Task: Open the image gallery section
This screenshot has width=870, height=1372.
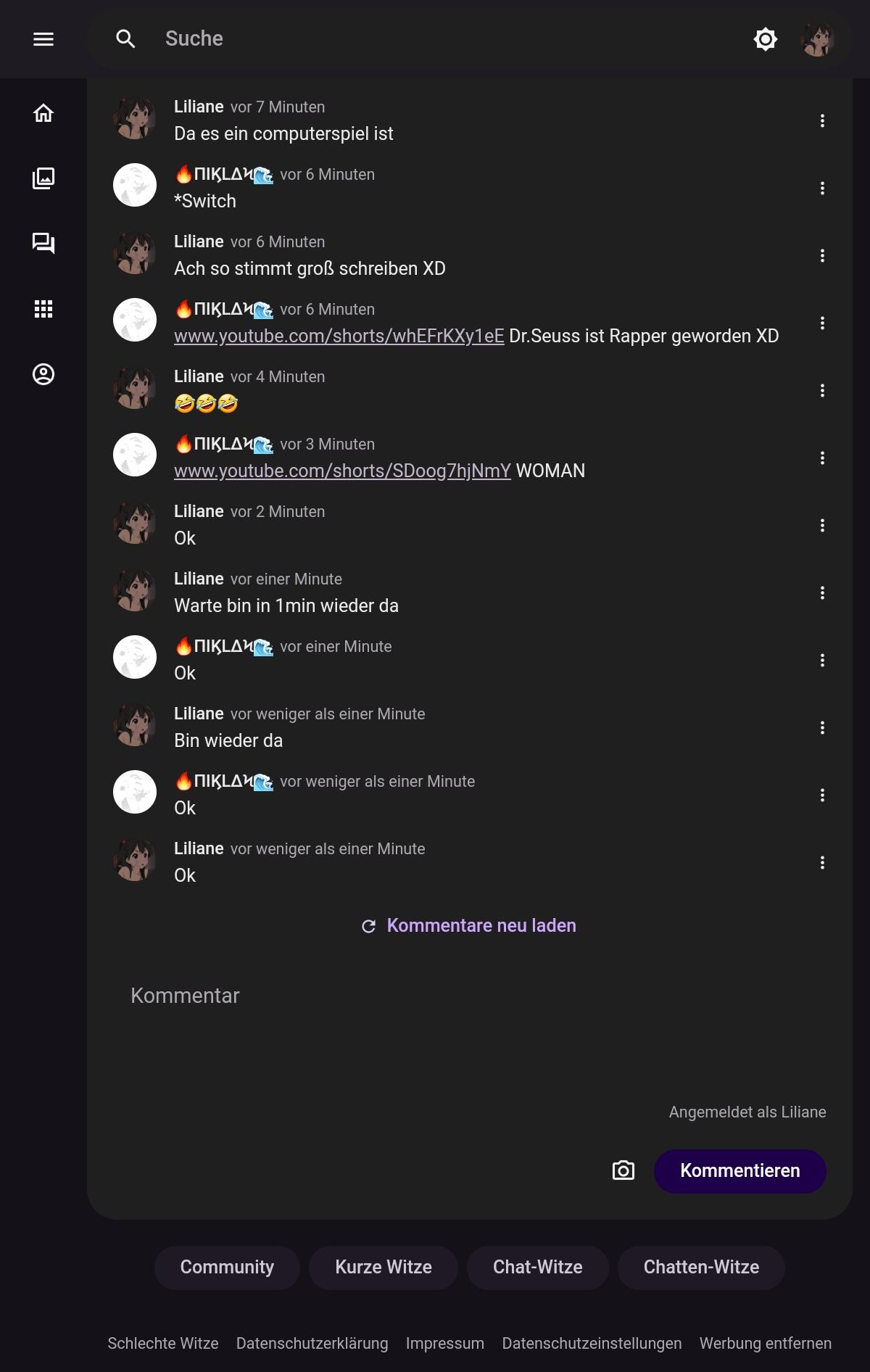Action: [x=43, y=178]
